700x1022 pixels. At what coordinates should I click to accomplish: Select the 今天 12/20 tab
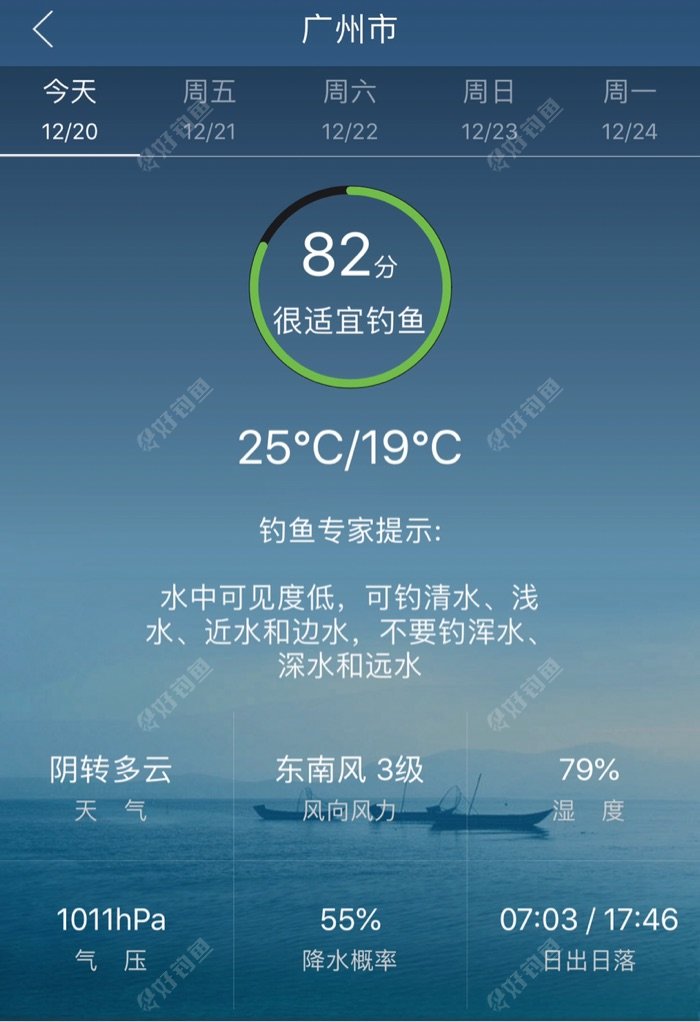(x=70, y=111)
